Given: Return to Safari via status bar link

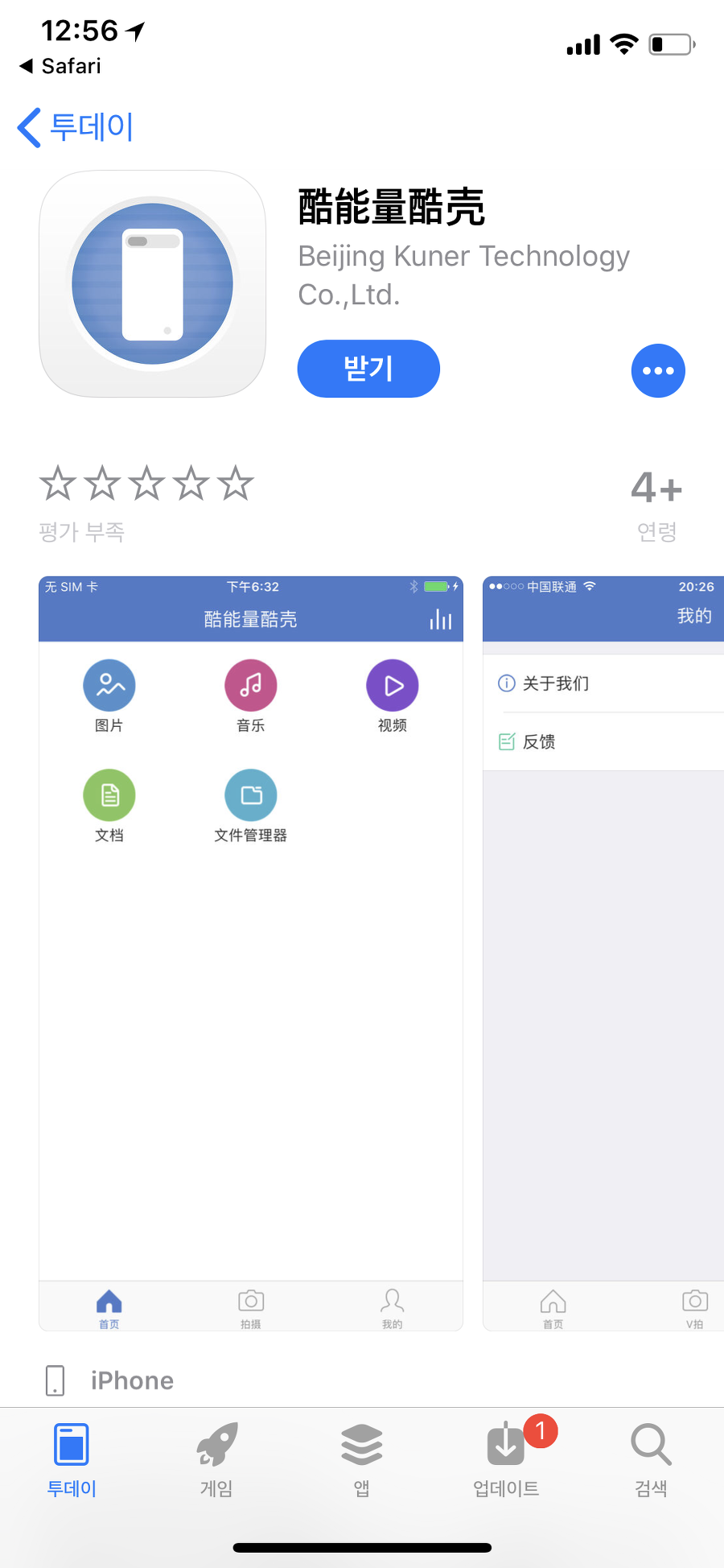Looking at the screenshot, I should [60, 66].
